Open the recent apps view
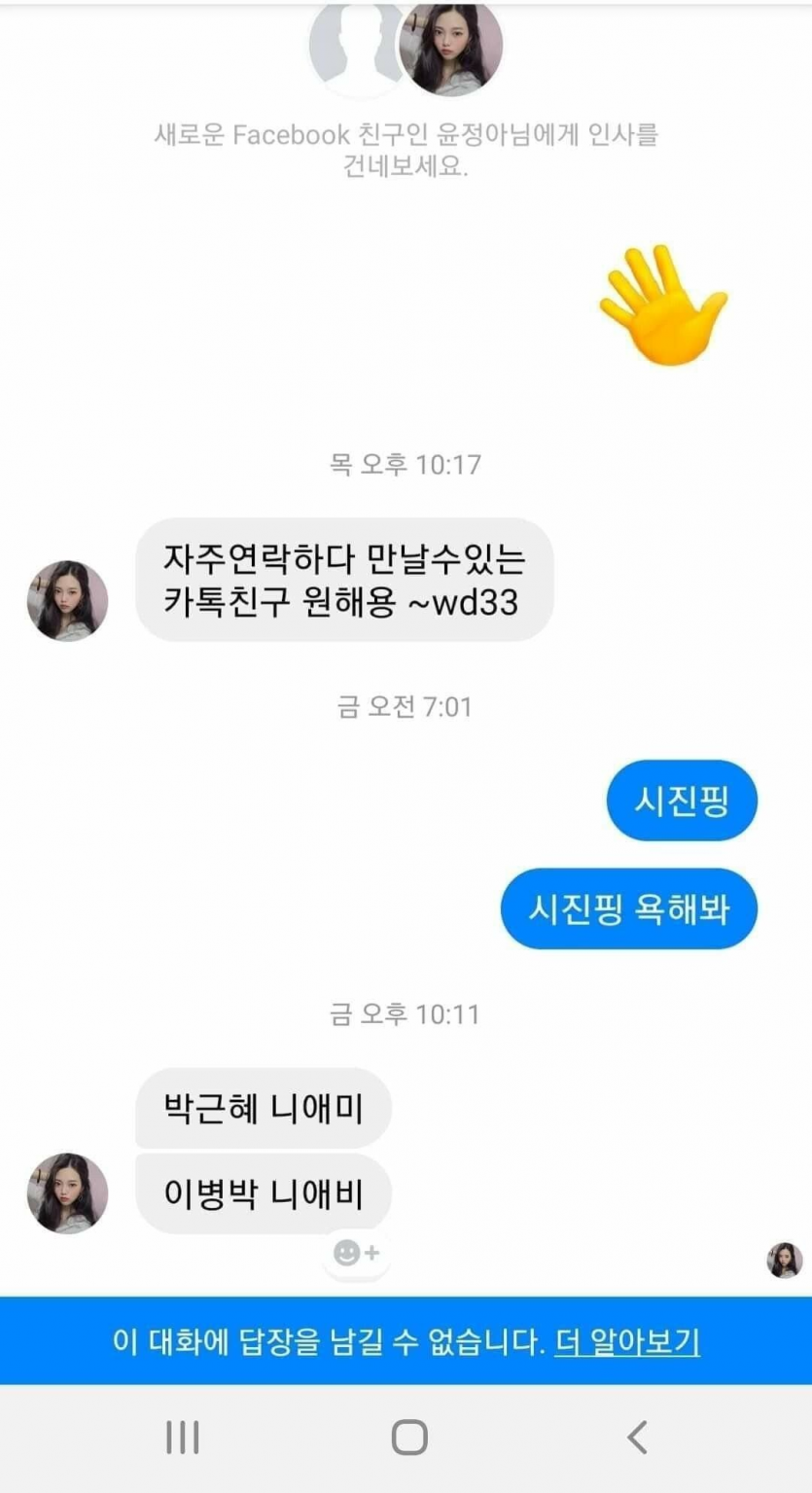The height and width of the screenshot is (1493, 812). pos(182,1437)
